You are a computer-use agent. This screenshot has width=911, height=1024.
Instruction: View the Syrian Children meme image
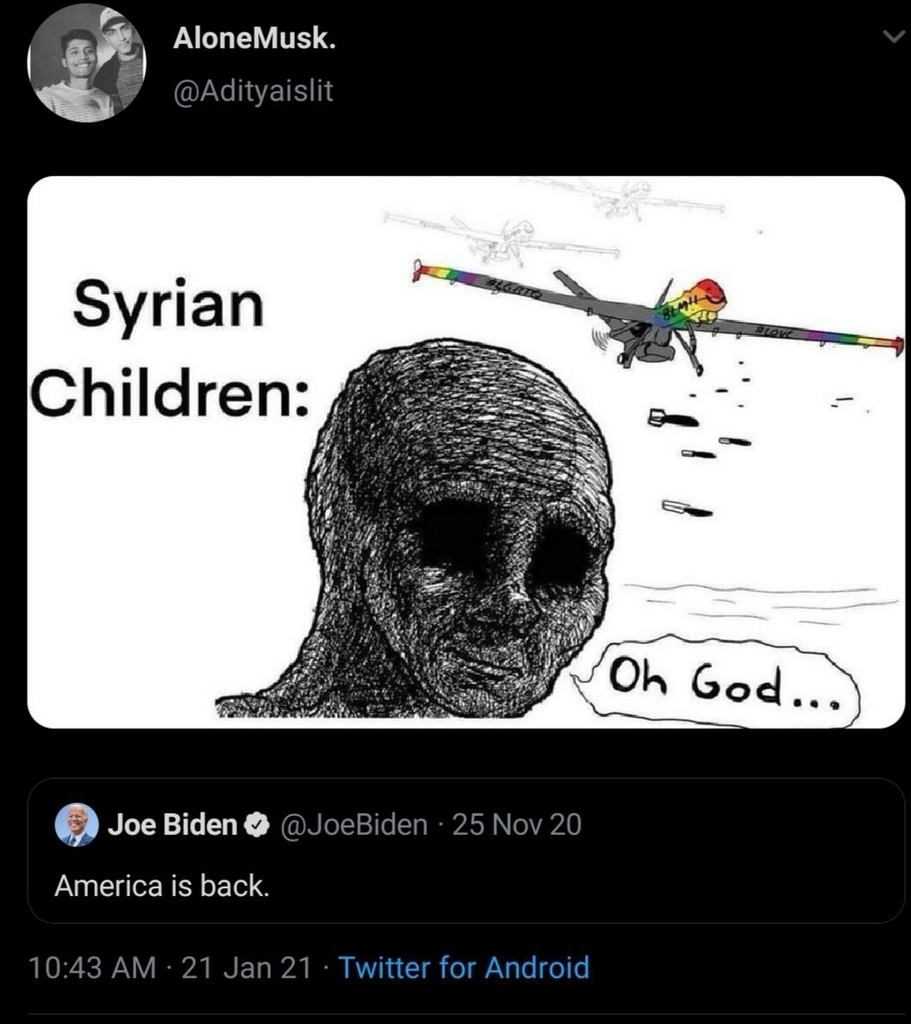466,452
